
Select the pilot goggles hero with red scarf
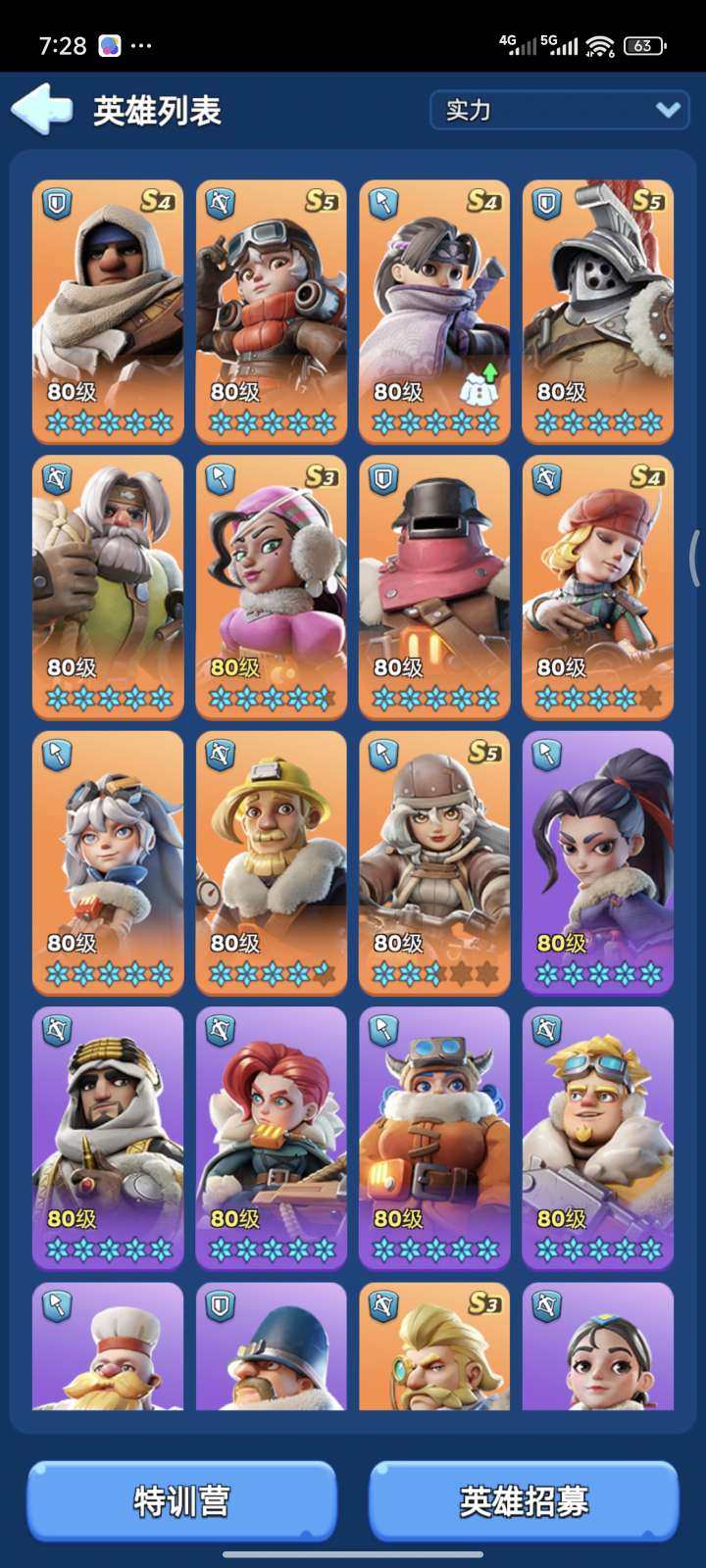[x=271, y=309]
